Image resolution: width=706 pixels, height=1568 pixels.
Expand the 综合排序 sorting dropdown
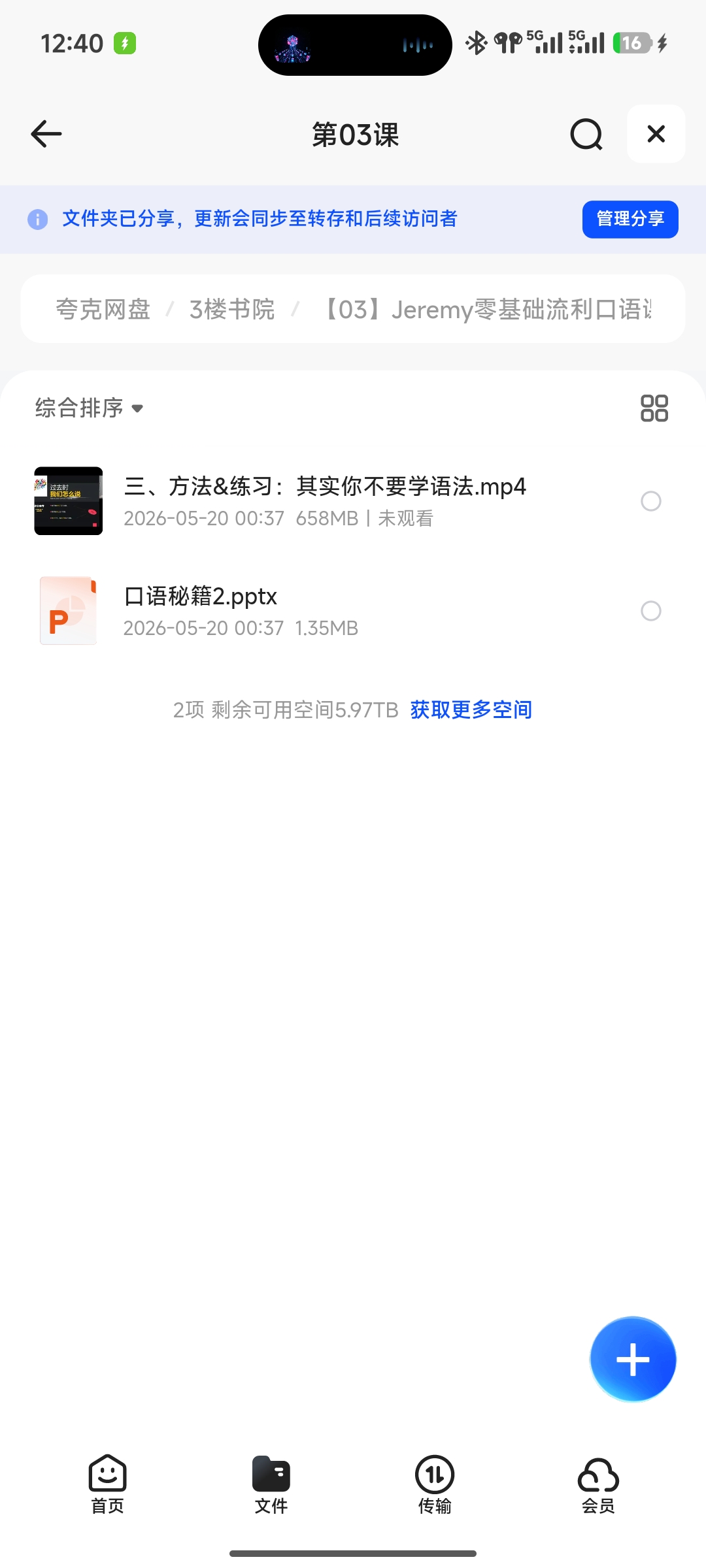[x=89, y=408]
